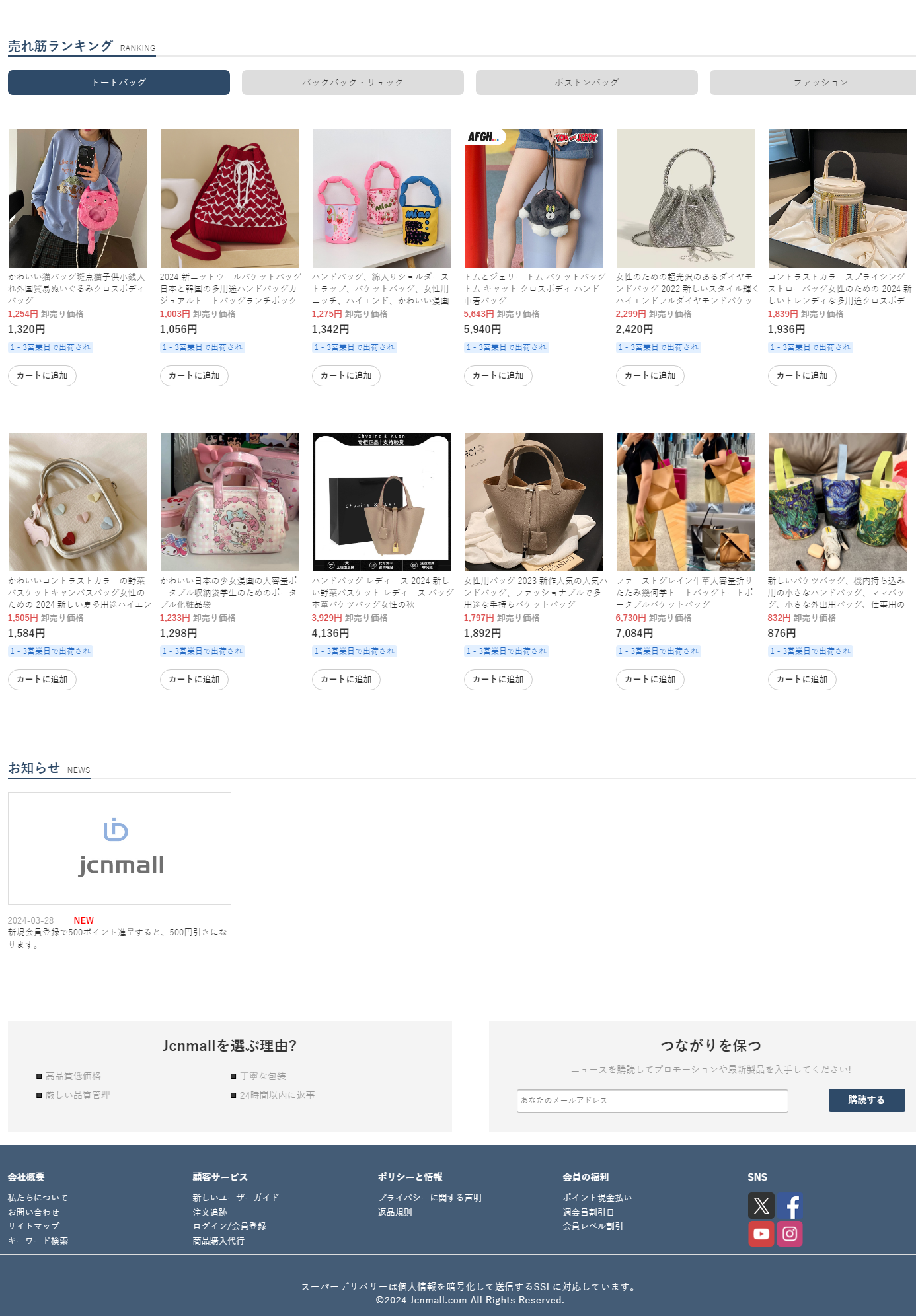This screenshot has height=1316, width=916.
Task: Open the red knit bucket bag product
Action: coord(229,198)
